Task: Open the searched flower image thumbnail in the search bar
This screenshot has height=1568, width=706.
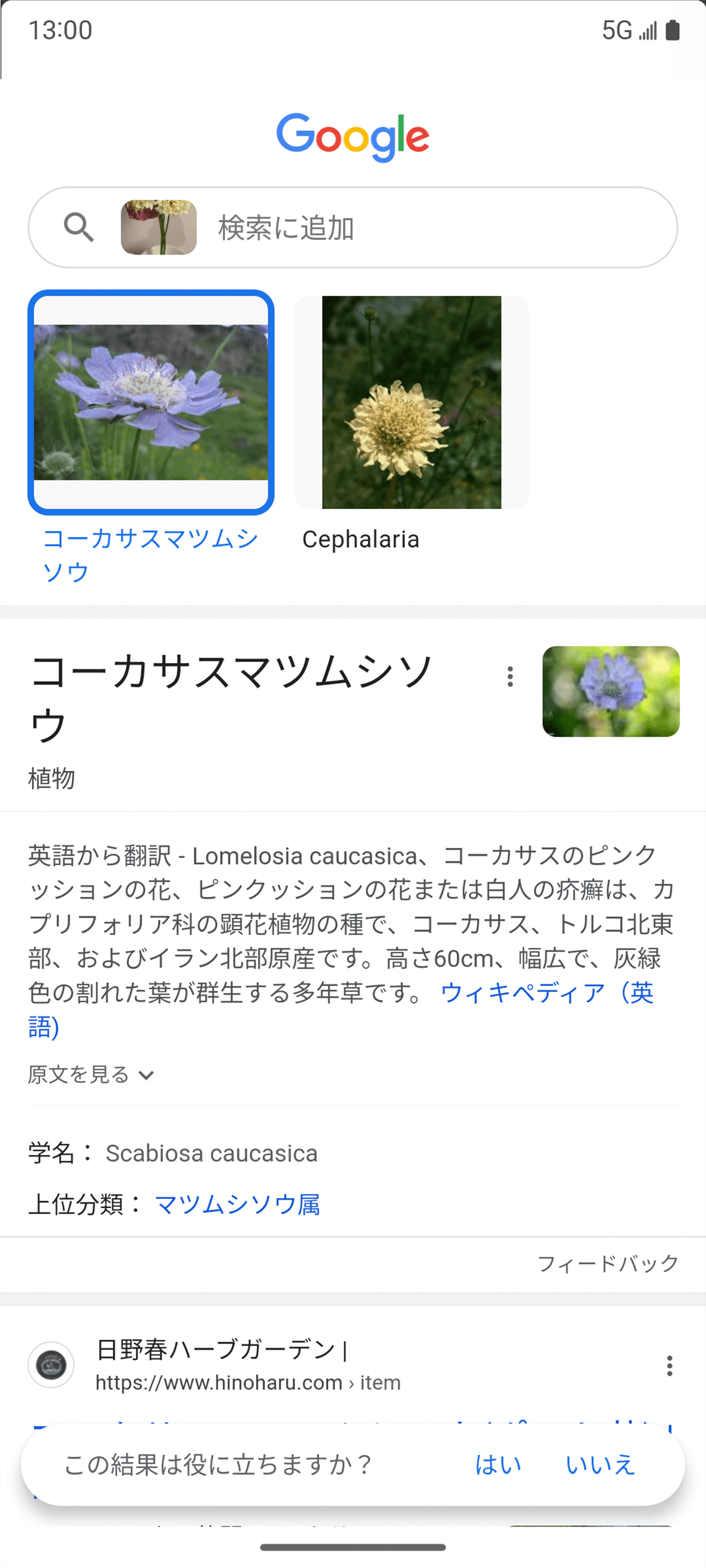Action: [159, 227]
